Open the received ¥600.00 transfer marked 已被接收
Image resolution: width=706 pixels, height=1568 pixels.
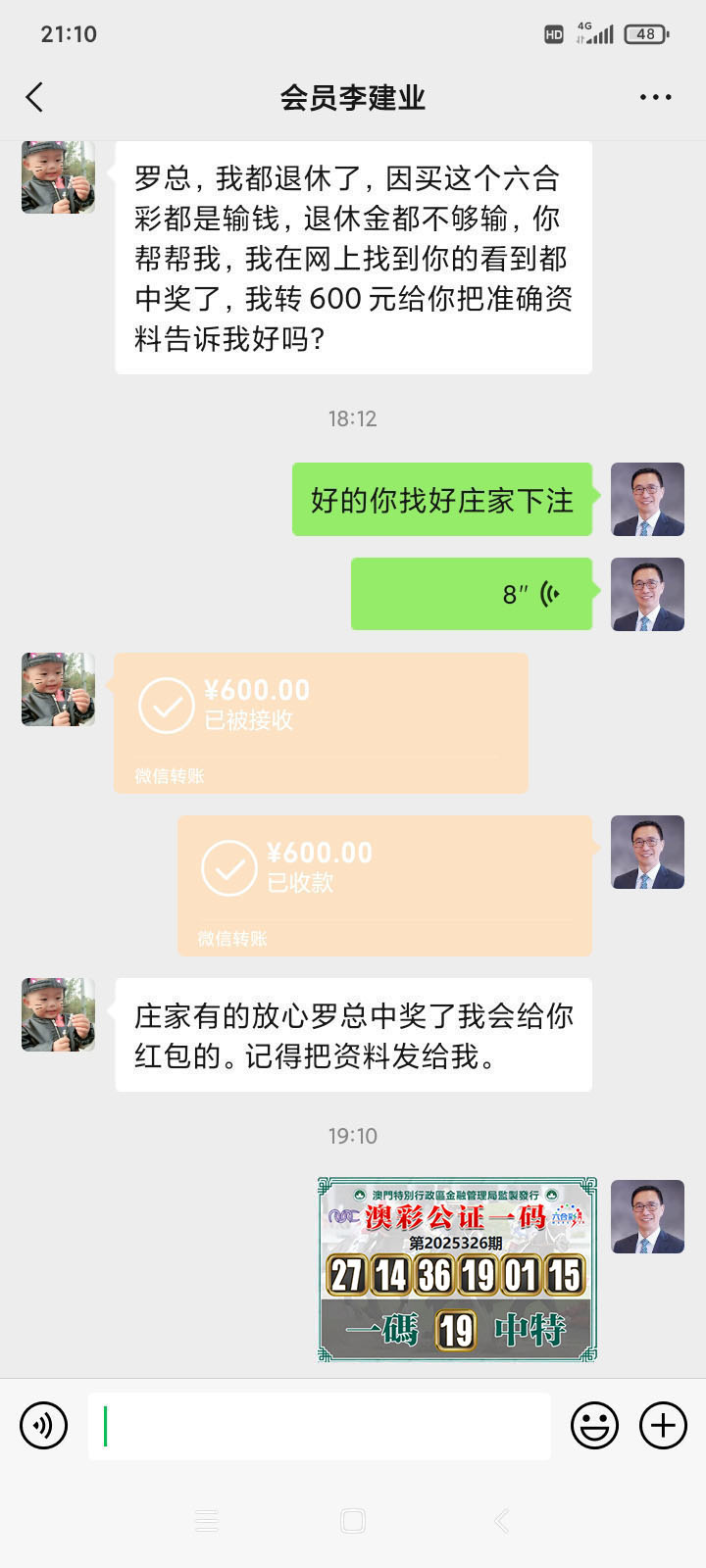(x=321, y=722)
